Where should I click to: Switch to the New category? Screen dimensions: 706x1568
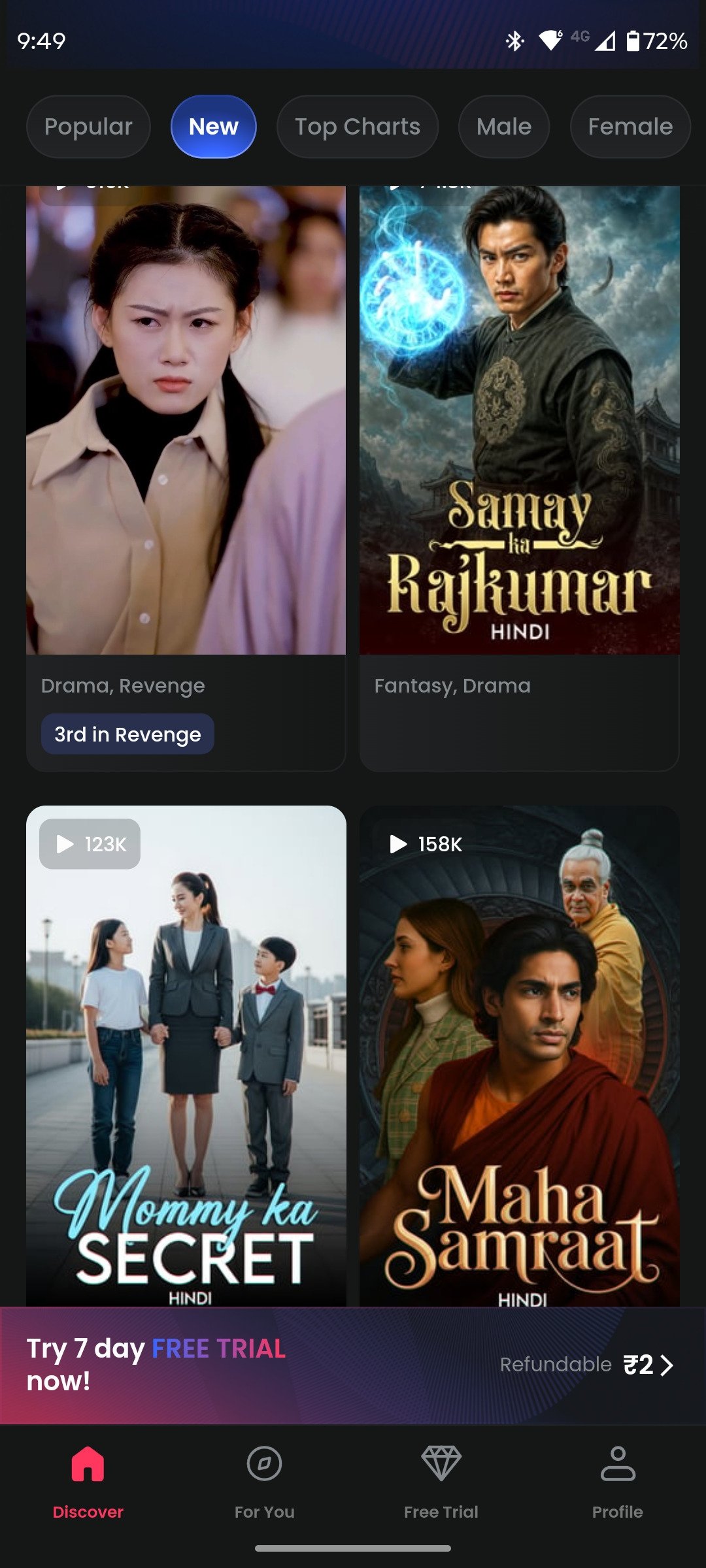pos(213,127)
